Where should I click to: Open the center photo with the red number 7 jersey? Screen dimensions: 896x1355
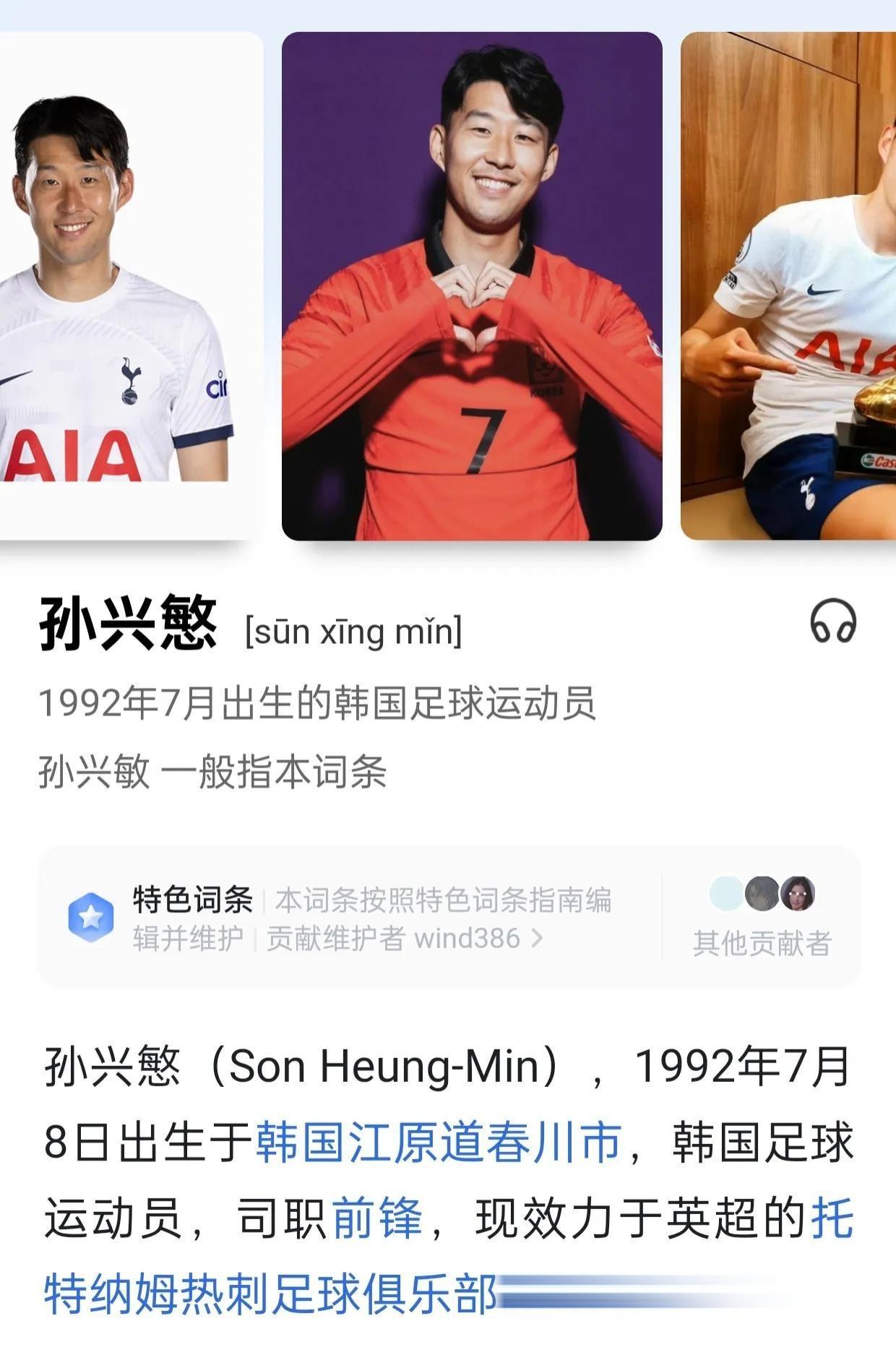click(472, 286)
